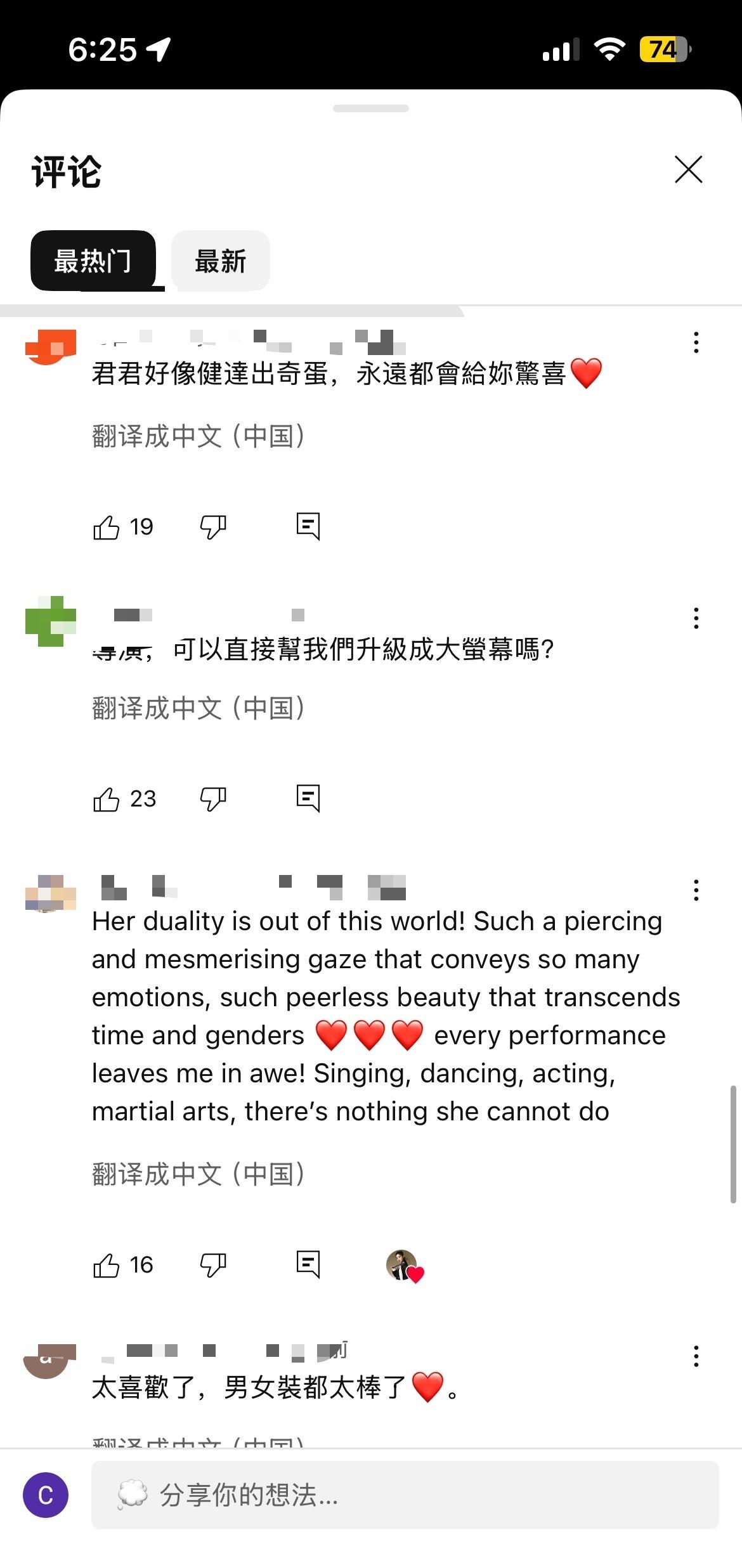742x1568 pixels.
Task: Translate the 健達出奇蛋 comment to Chinese
Action: (199, 436)
